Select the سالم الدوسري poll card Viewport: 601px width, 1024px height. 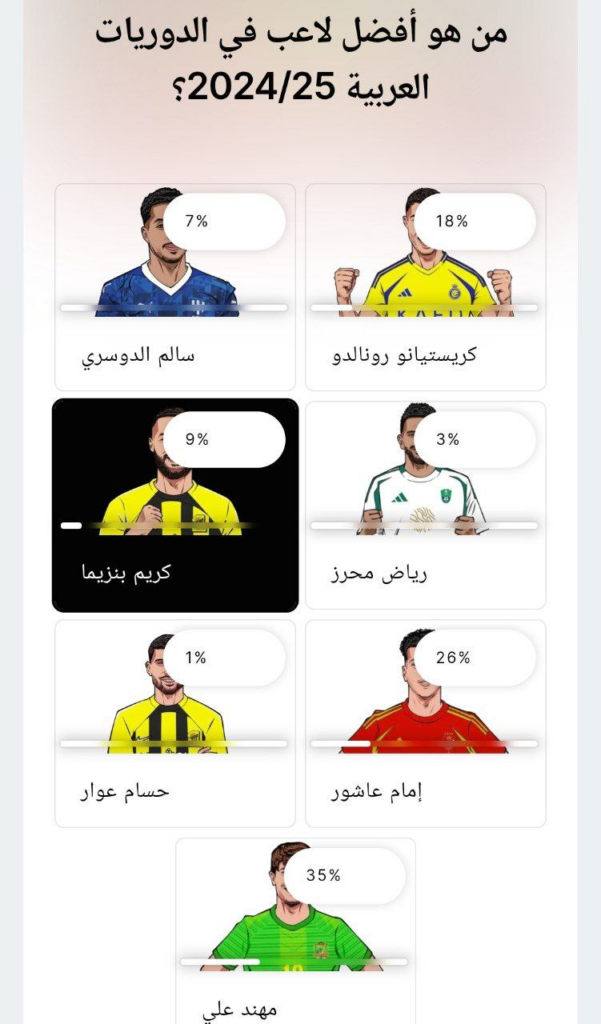click(175, 287)
